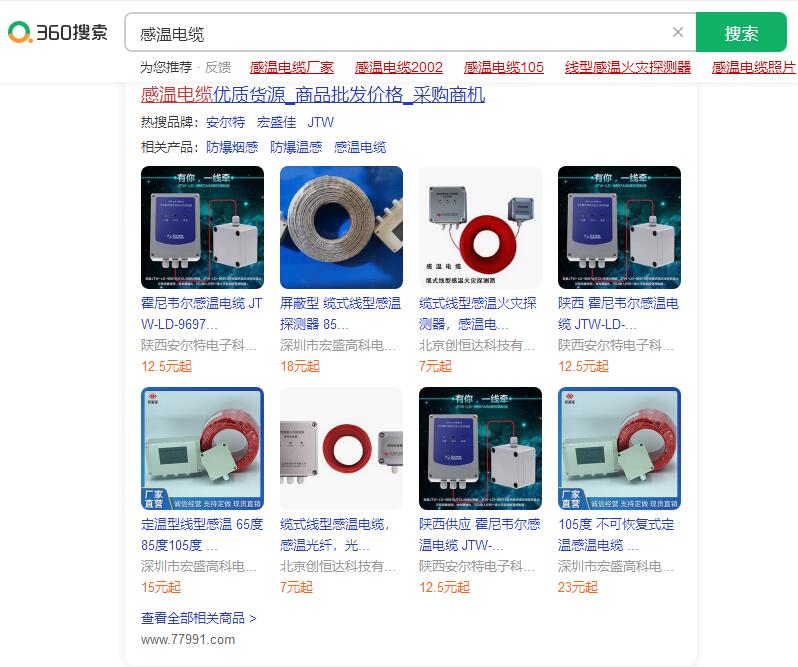Open the product 屏蔽型 缆式线型感温探测器 85

(340, 313)
